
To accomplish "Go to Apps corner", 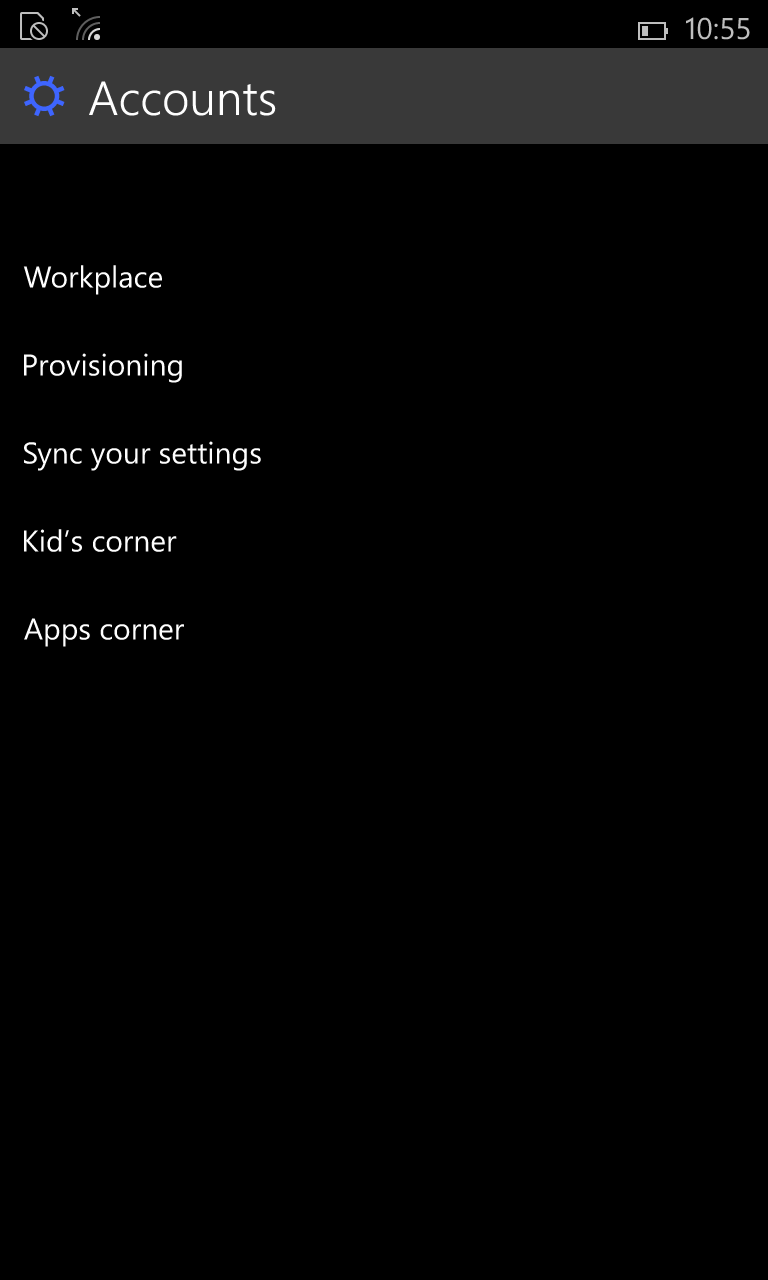I will [x=104, y=630].
